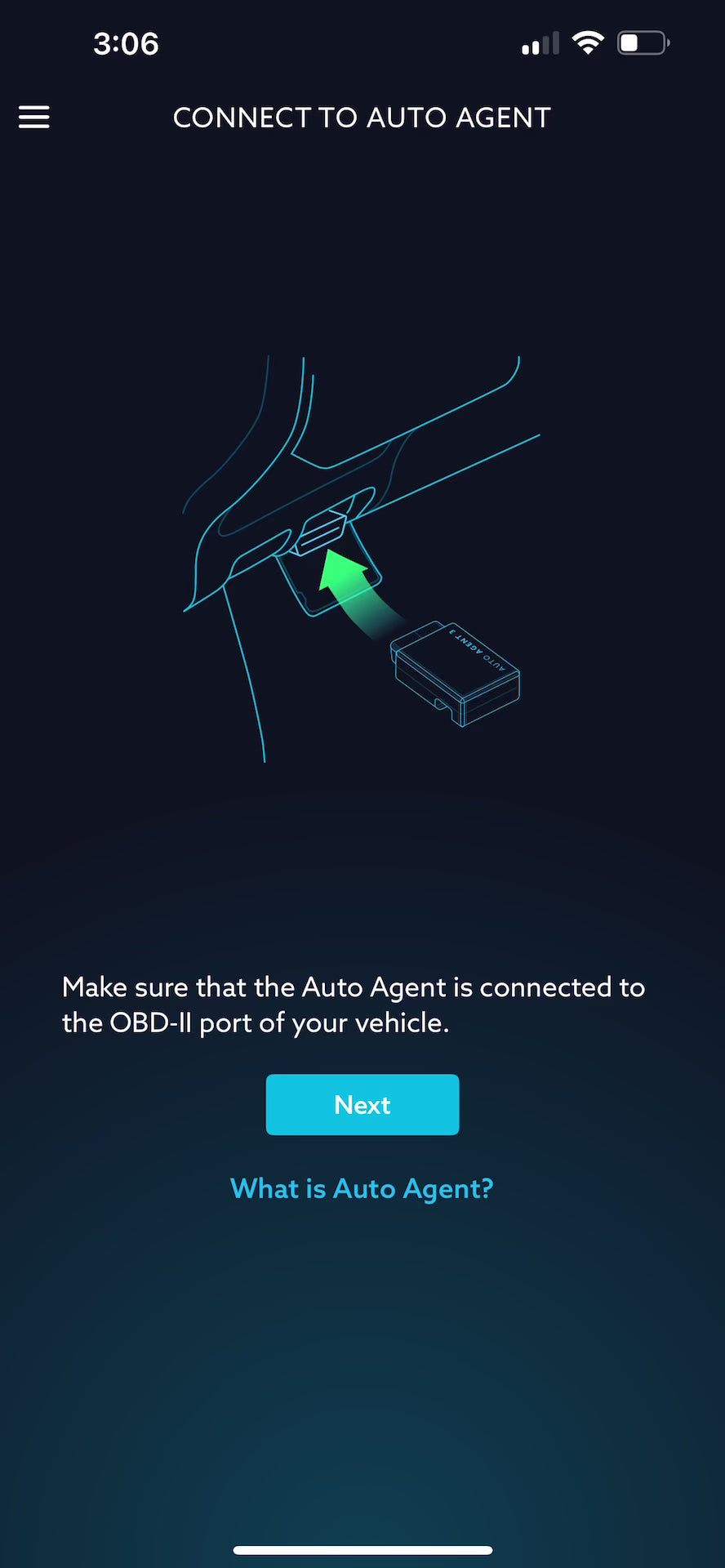Open the "What is Auto Agent?" link
Viewport: 725px width, 1568px height.
[362, 1188]
